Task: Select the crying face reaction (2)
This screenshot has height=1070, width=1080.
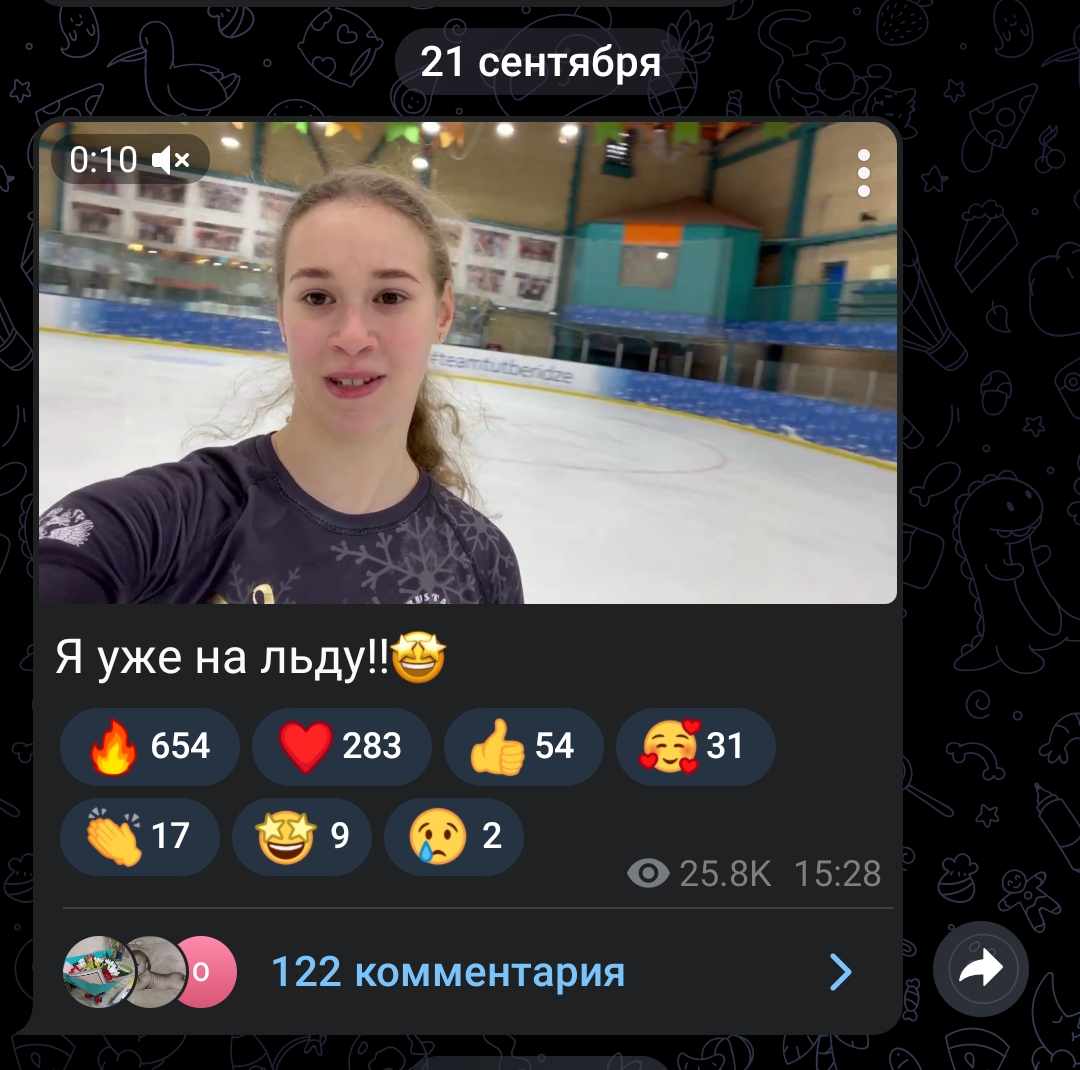Action: click(453, 836)
